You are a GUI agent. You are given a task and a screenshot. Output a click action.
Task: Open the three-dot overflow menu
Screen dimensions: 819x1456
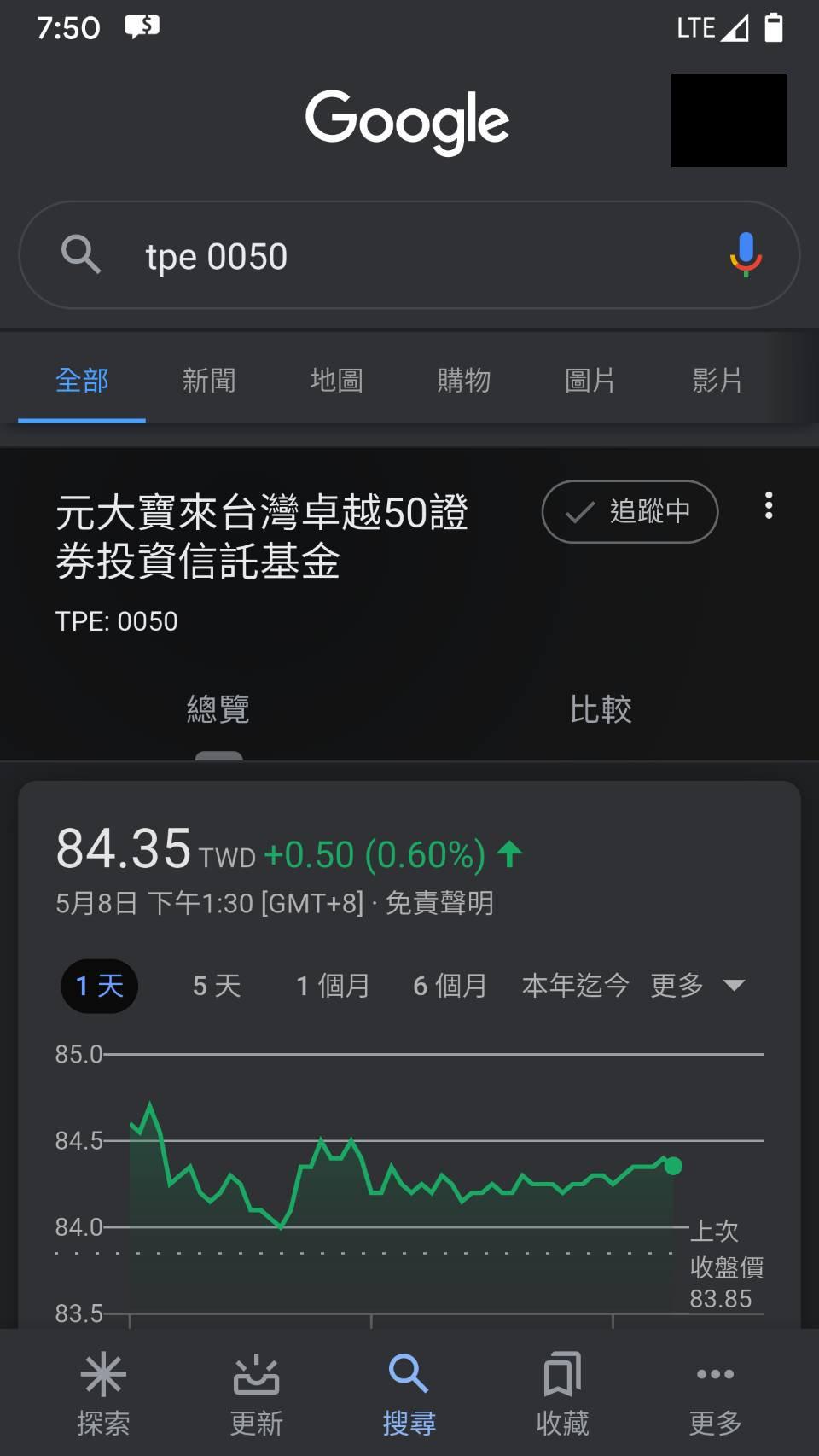(x=768, y=507)
